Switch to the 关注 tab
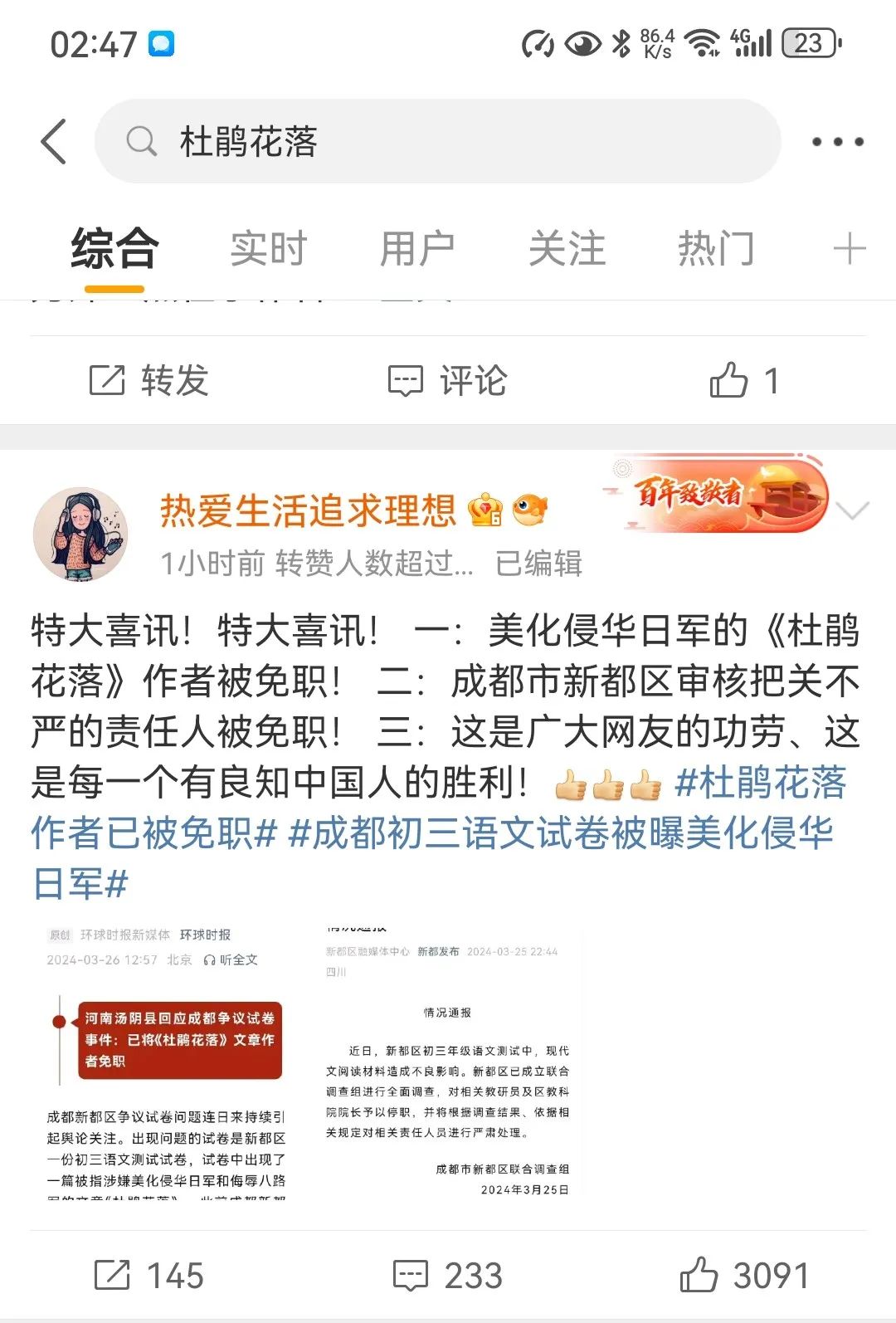 tap(567, 249)
